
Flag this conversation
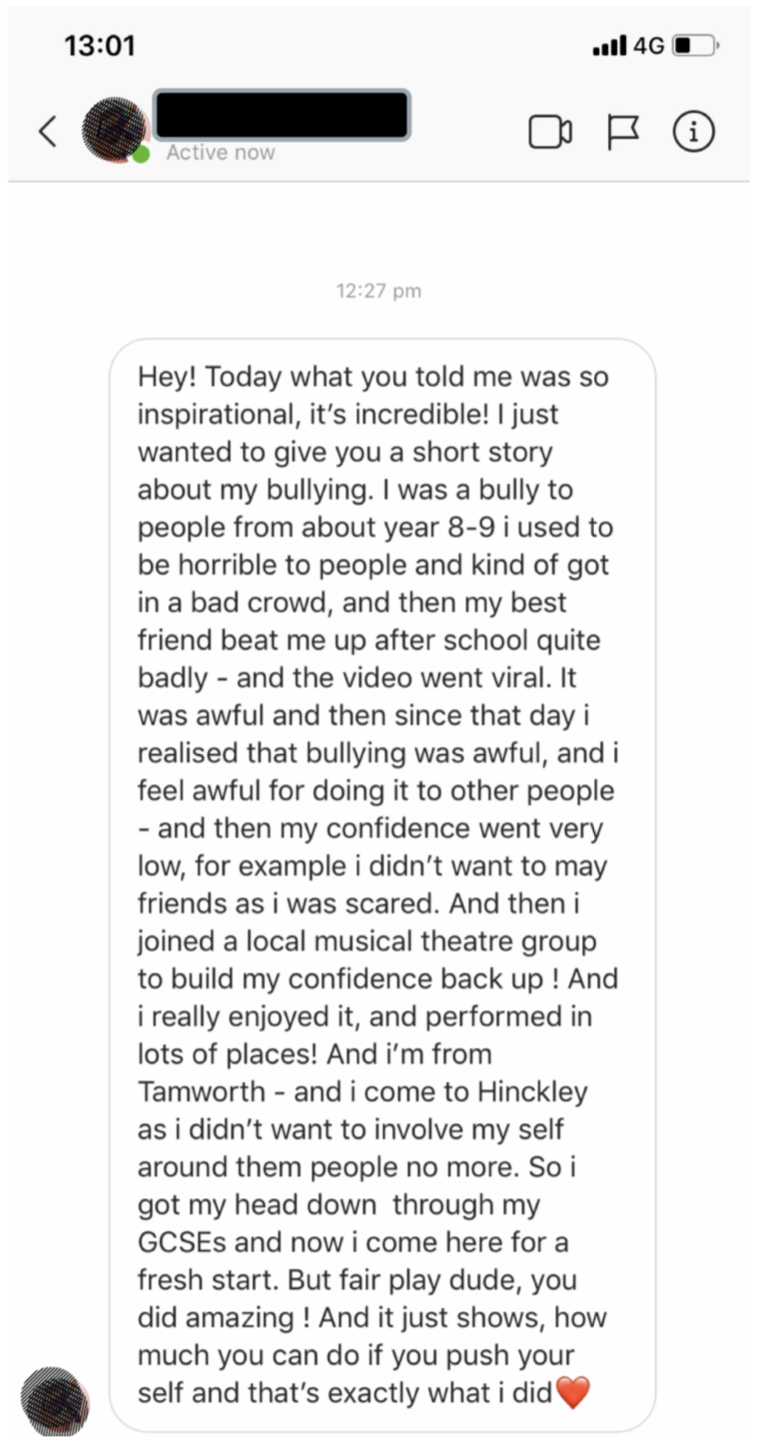[623, 132]
